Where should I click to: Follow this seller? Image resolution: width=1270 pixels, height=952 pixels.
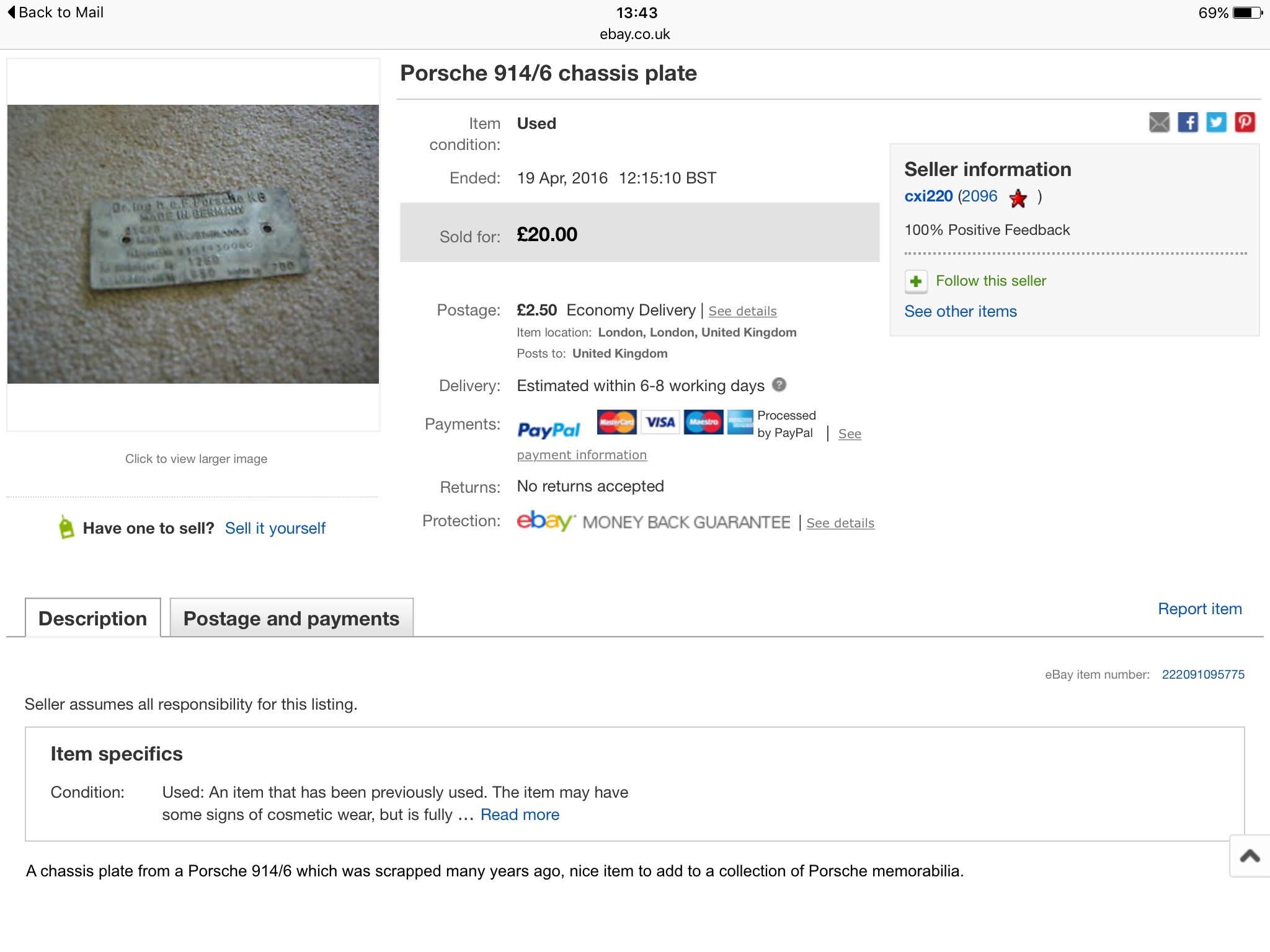pos(990,281)
